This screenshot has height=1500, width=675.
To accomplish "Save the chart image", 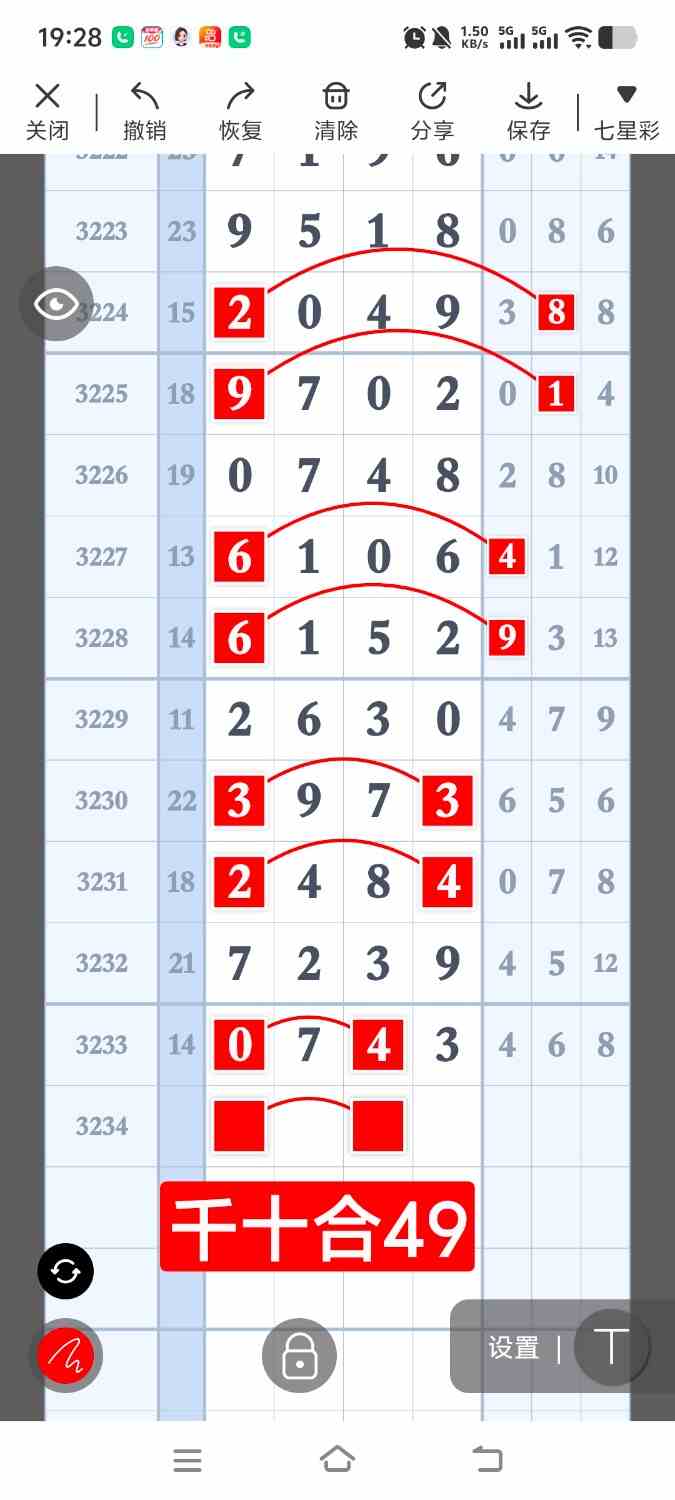I will coord(528,111).
